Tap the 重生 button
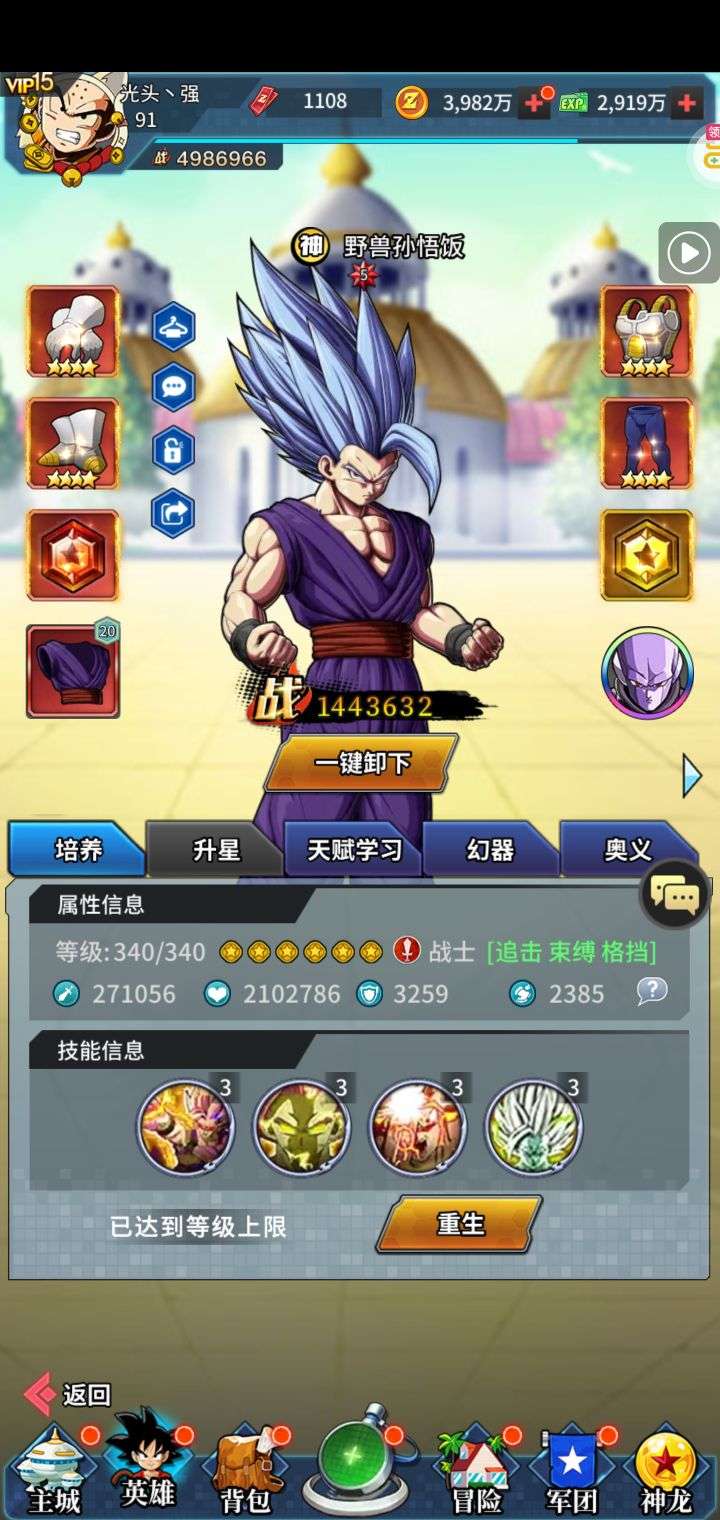Image resolution: width=720 pixels, height=1520 pixels. click(x=460, y=1224)
